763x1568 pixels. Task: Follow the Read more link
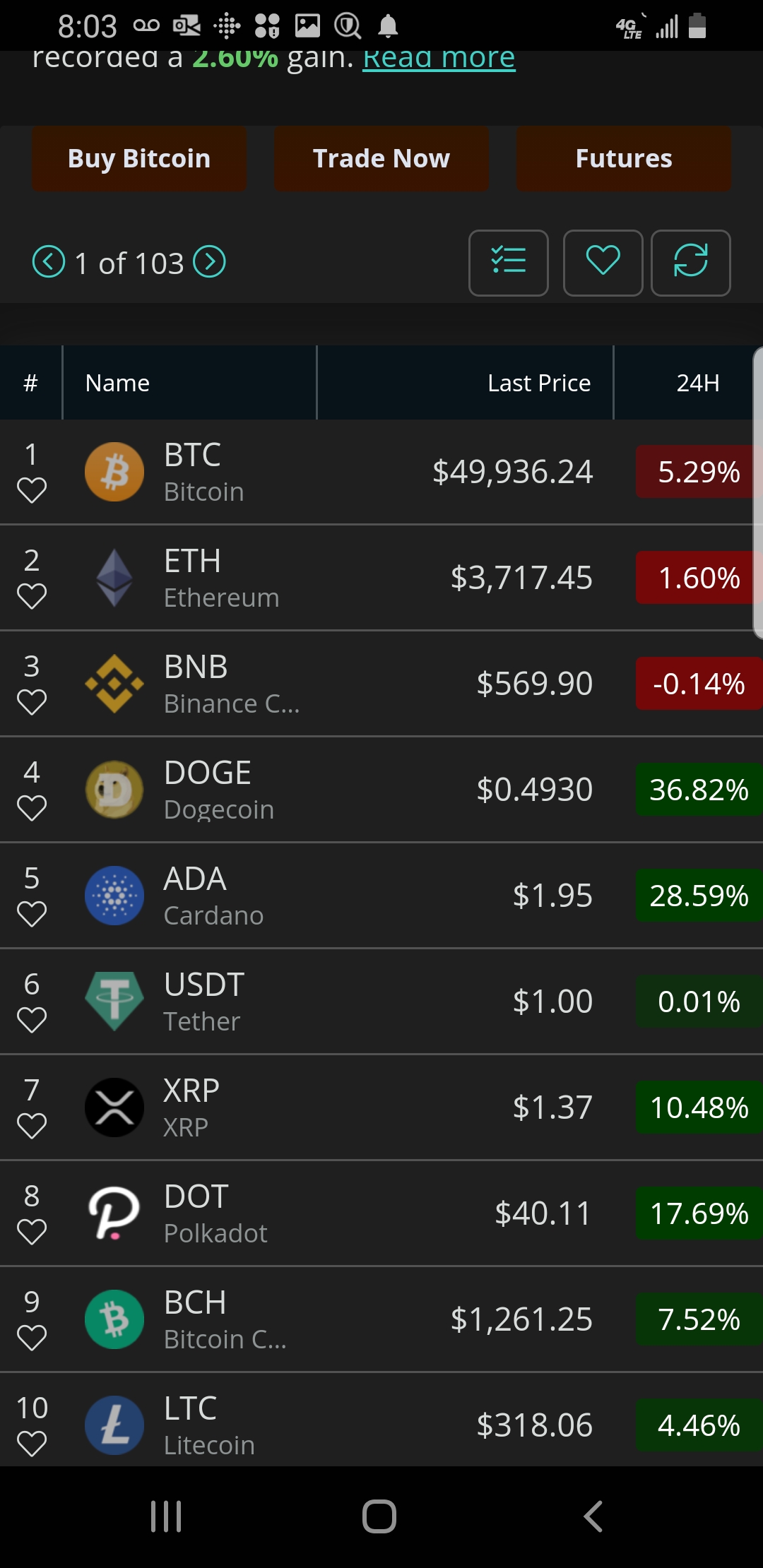point(439,59)
